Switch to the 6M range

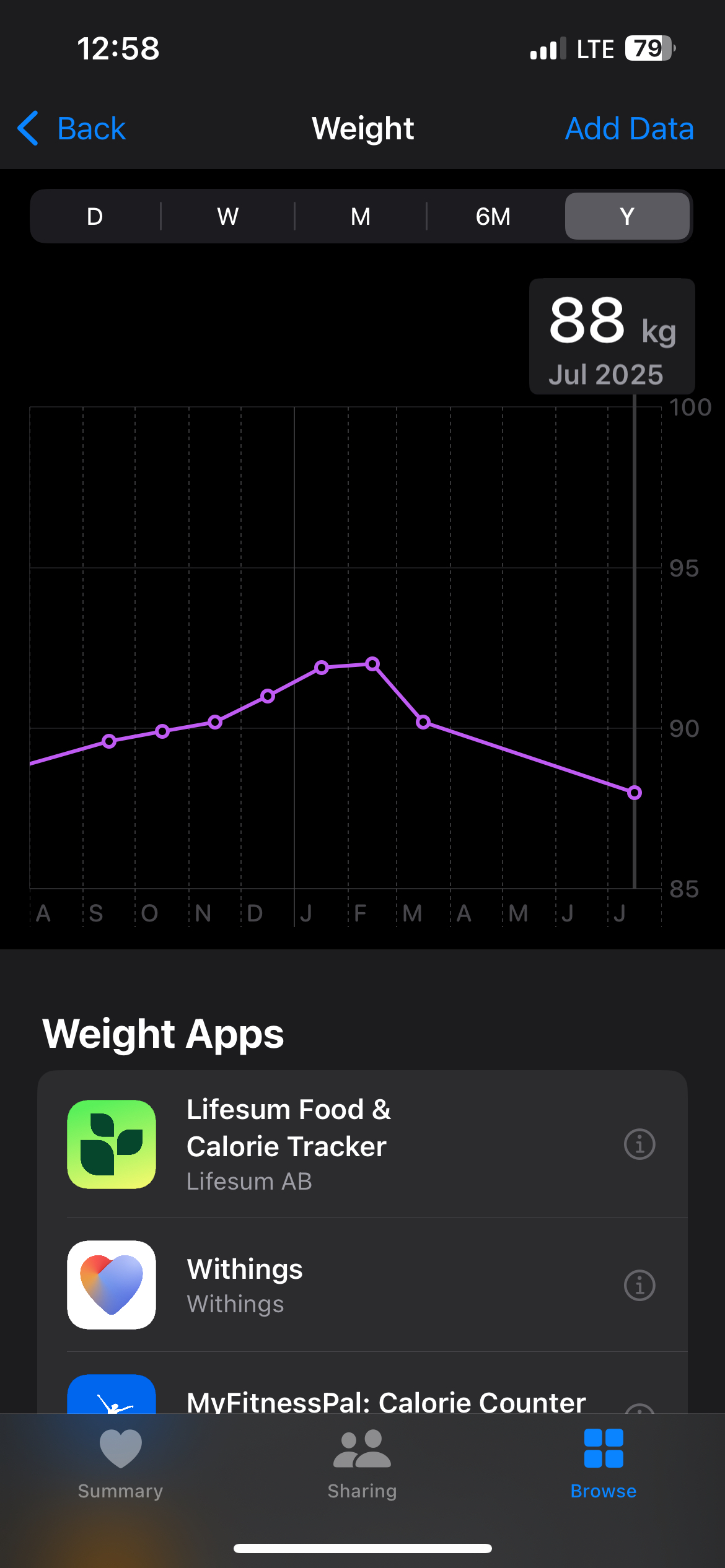click(x=493, y=217)
